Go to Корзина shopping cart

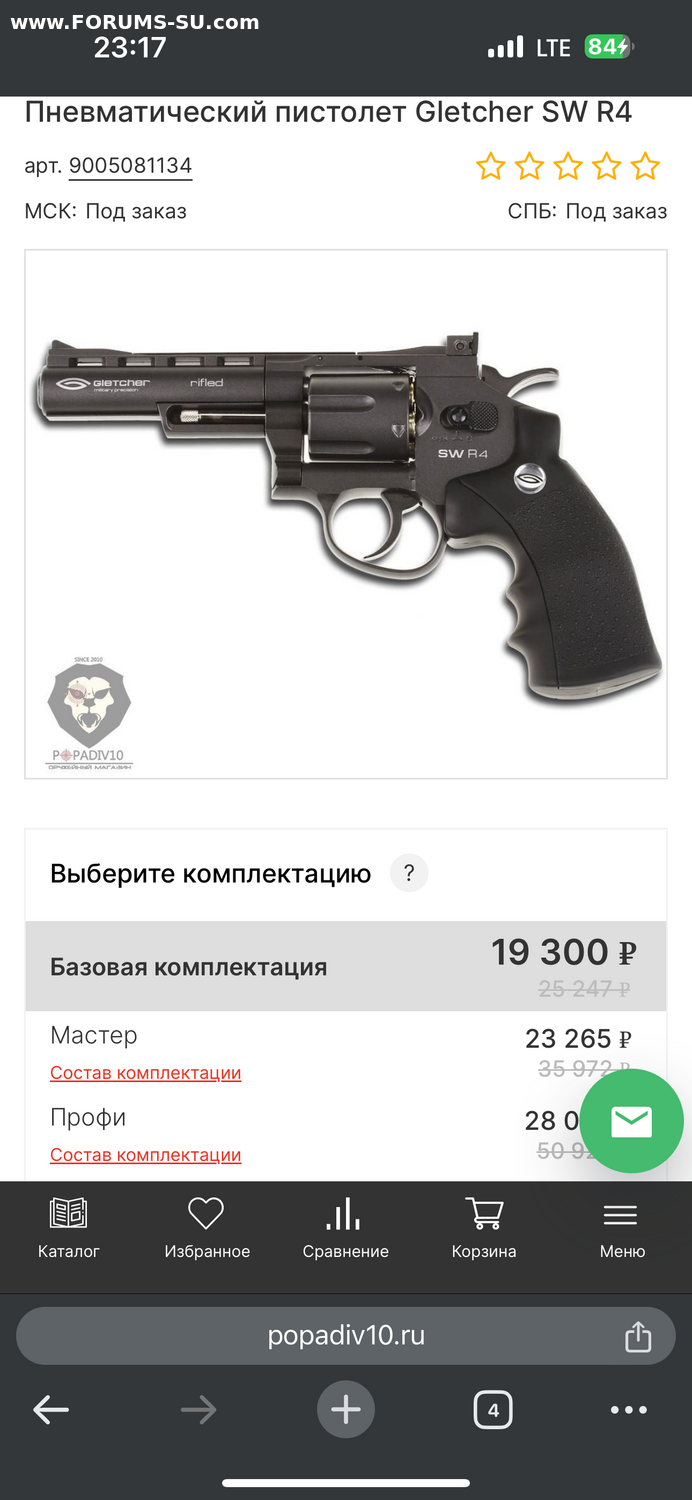coord(484,1229)
